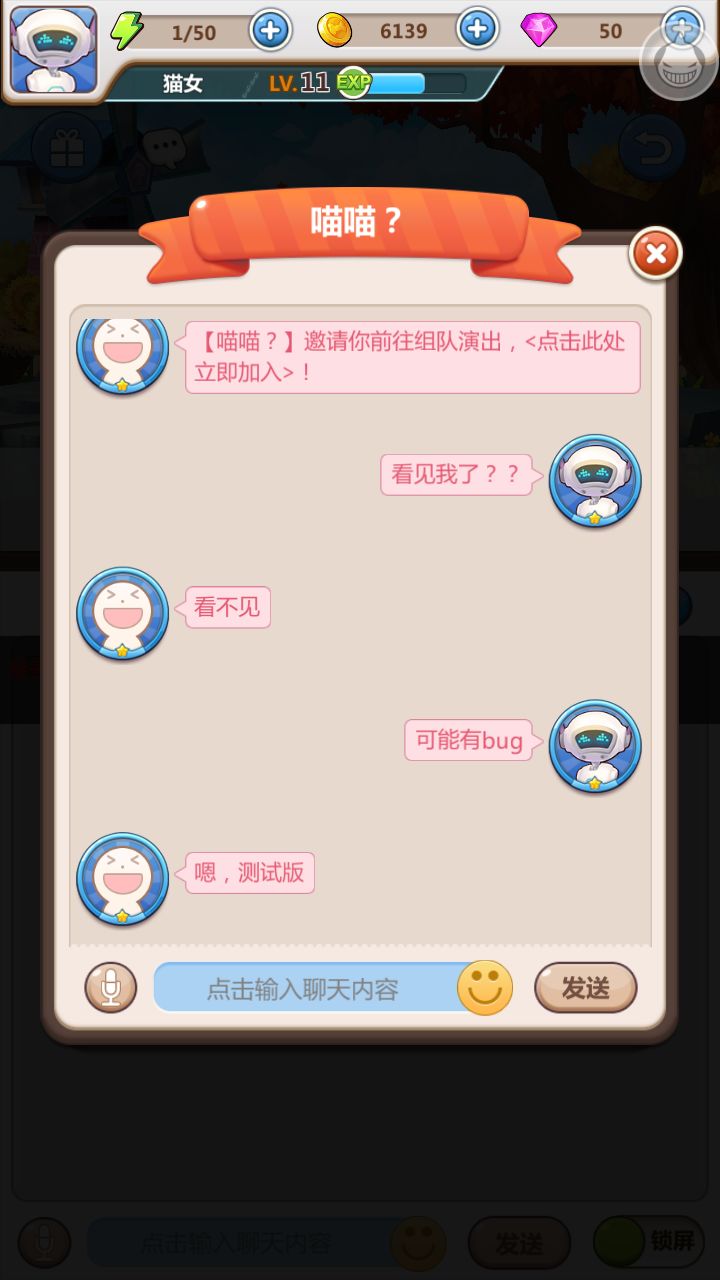Tap the pink diamond gem icon

(541, 30)
